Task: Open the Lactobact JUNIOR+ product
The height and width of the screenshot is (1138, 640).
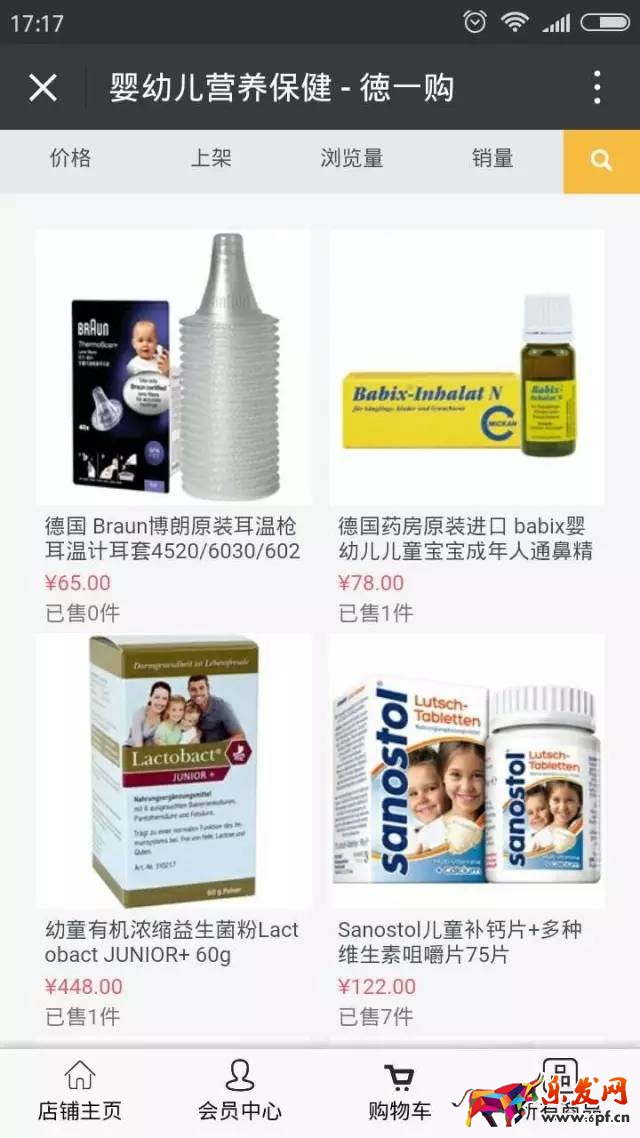Action: [173, 770]
